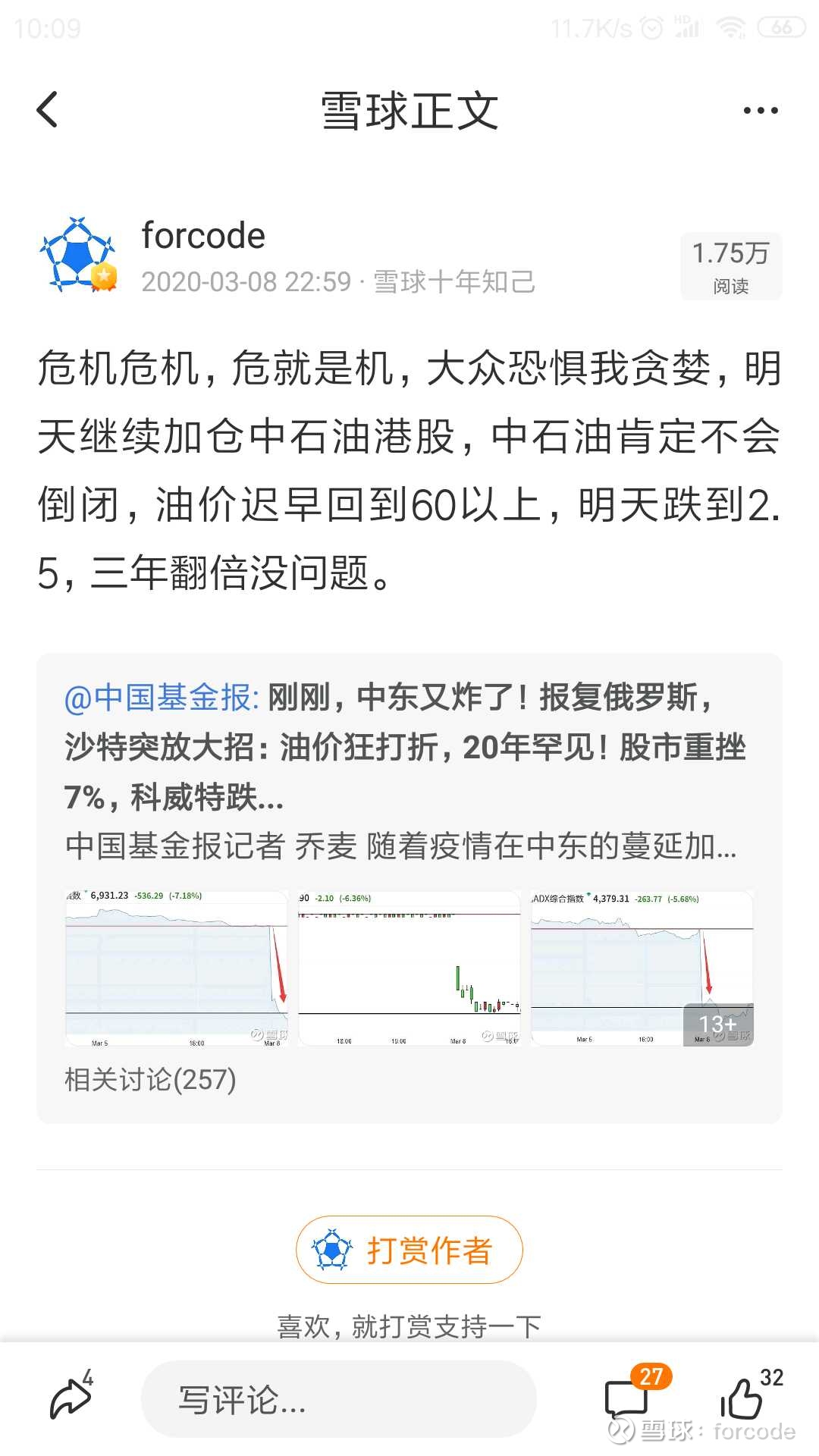Open the three-dot overflow menu
The height and width of the screenshot is (1456, 819).
[x=761, y=111]
